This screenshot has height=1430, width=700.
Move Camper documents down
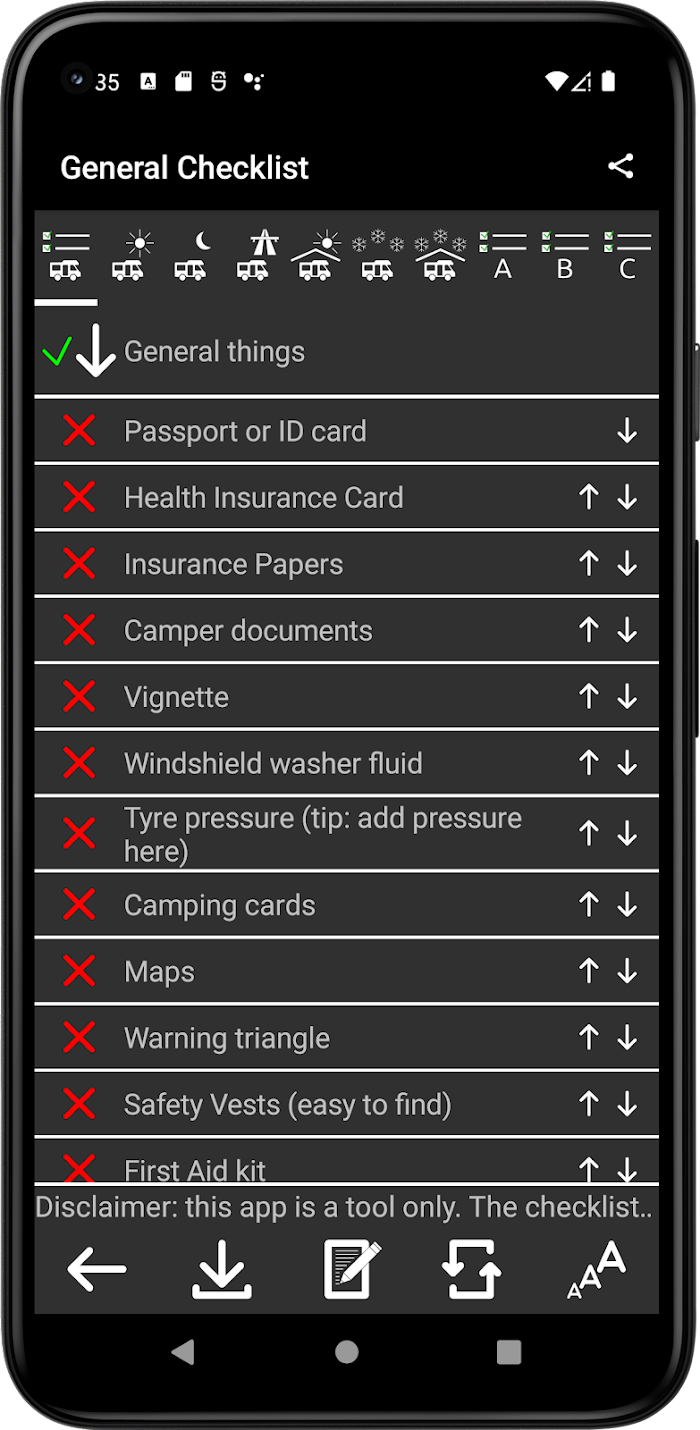click(627, 630)
